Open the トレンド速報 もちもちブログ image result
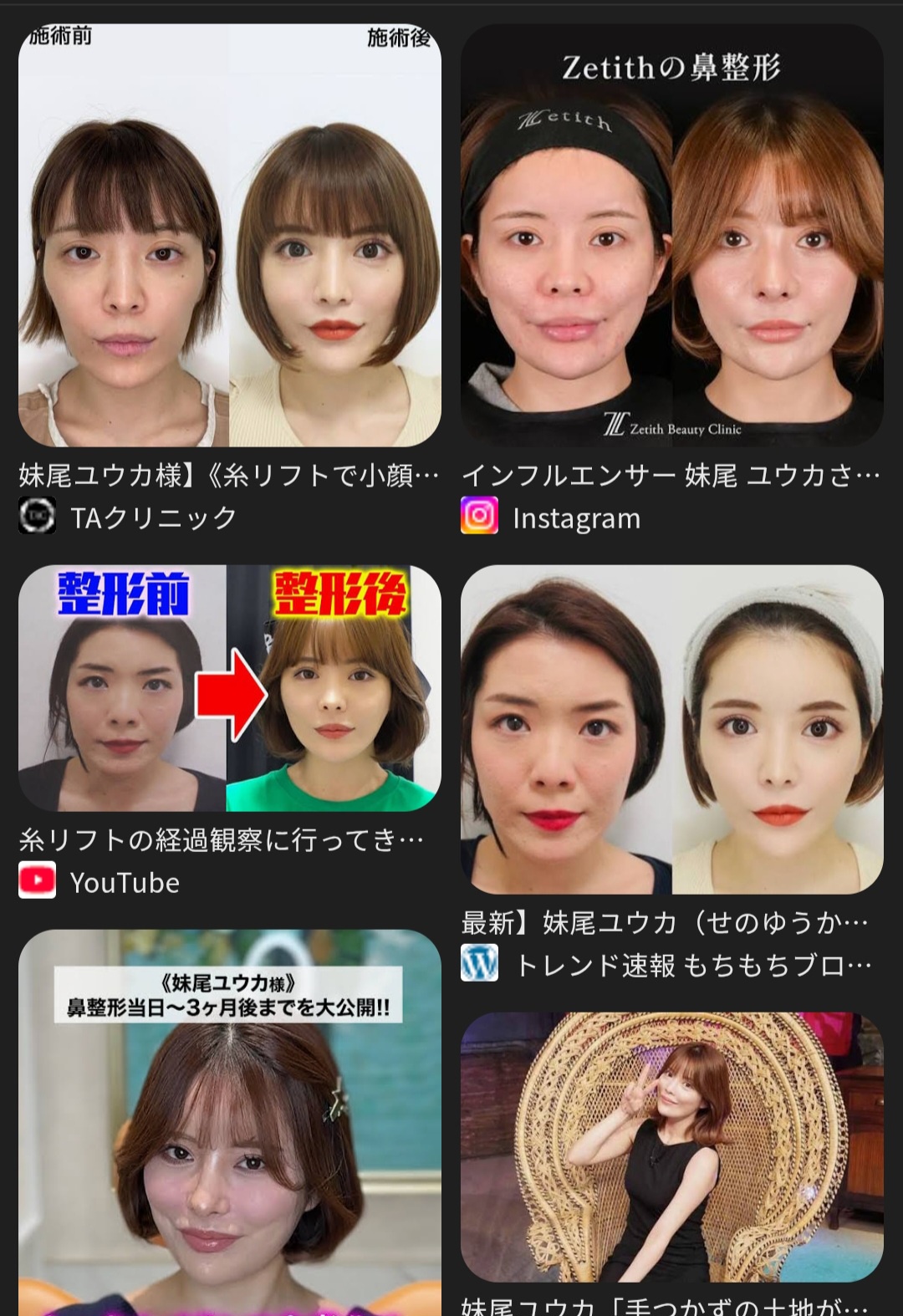 point(671,729)
